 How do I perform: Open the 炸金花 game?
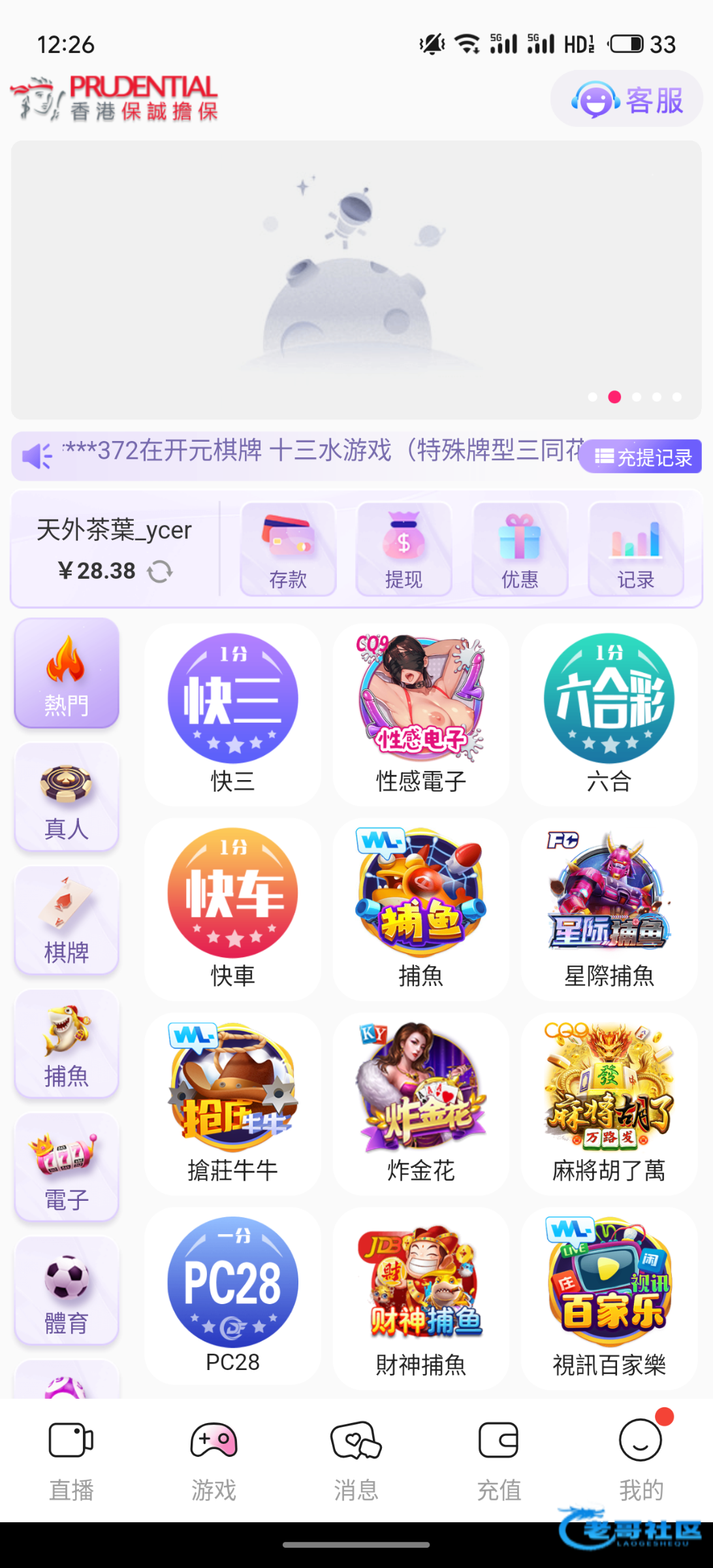pyautogui.click(x=420, y=1104)
